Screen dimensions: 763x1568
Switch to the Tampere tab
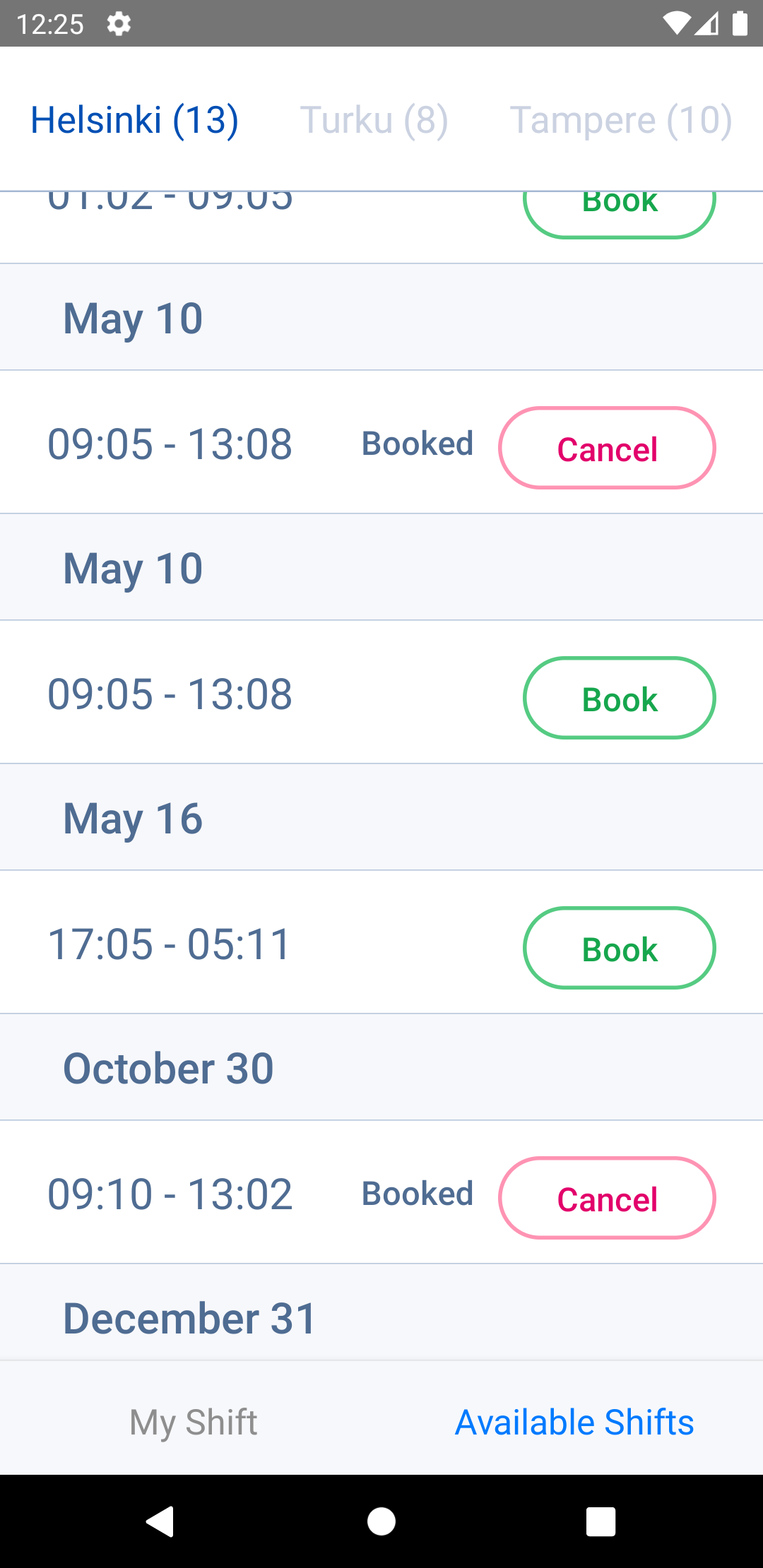pyautogui.click(x=620, y=119)
